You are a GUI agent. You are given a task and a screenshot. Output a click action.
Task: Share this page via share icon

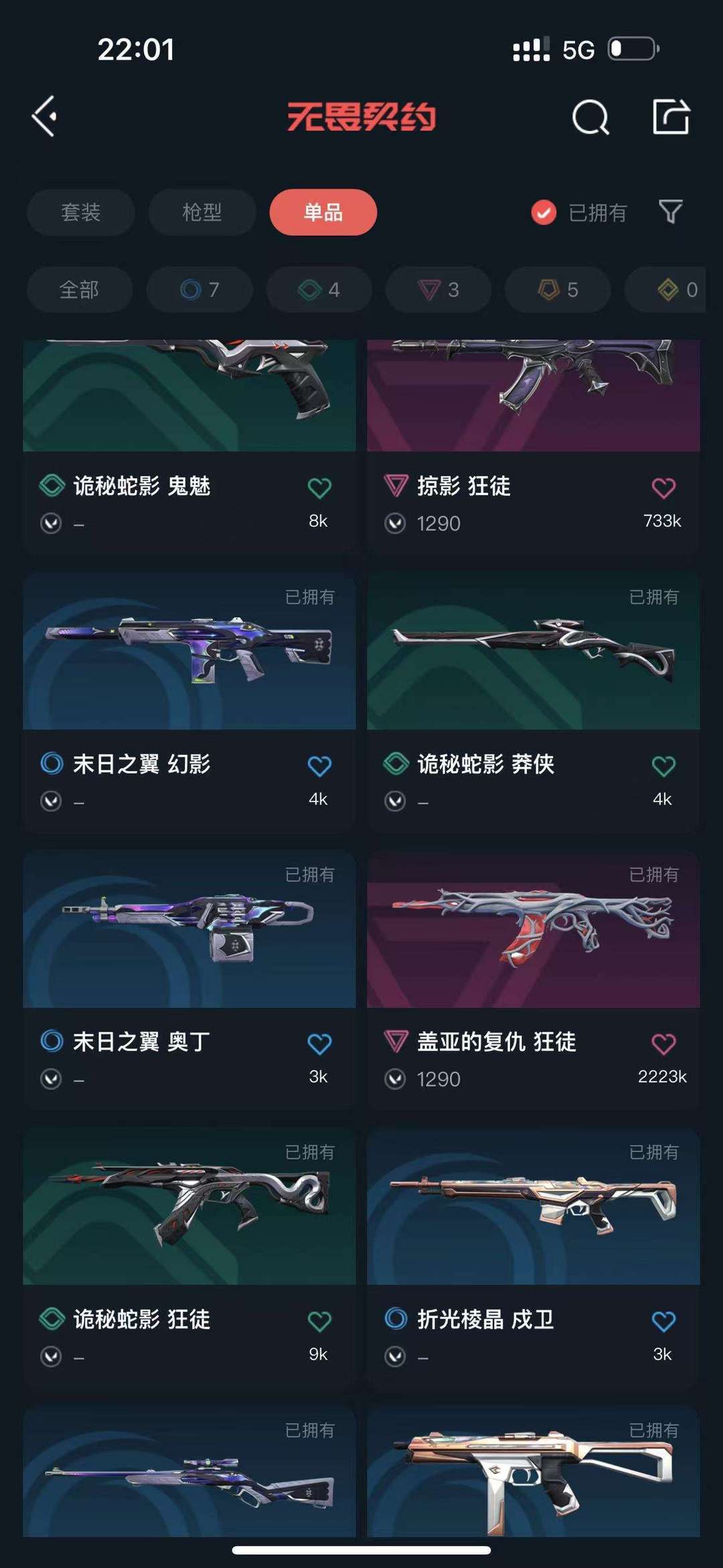(x=671, y=117)
